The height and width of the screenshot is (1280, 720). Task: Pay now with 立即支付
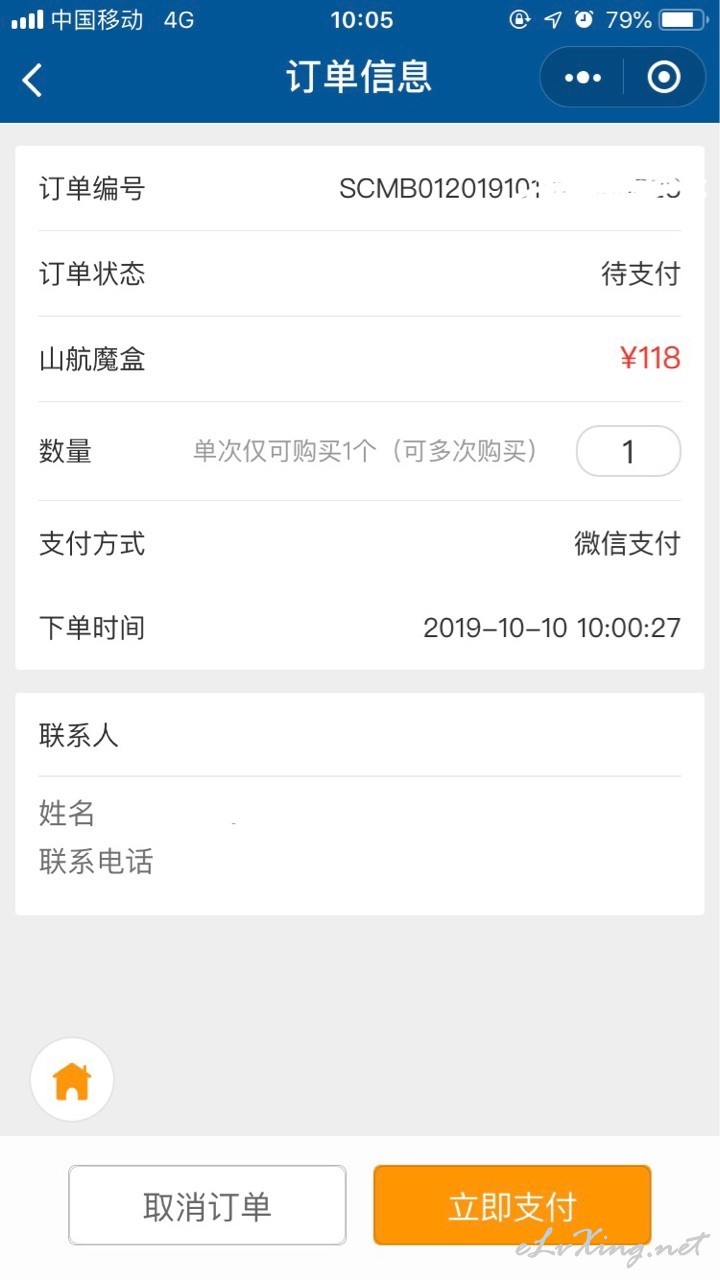click(x=512, y=1205)
